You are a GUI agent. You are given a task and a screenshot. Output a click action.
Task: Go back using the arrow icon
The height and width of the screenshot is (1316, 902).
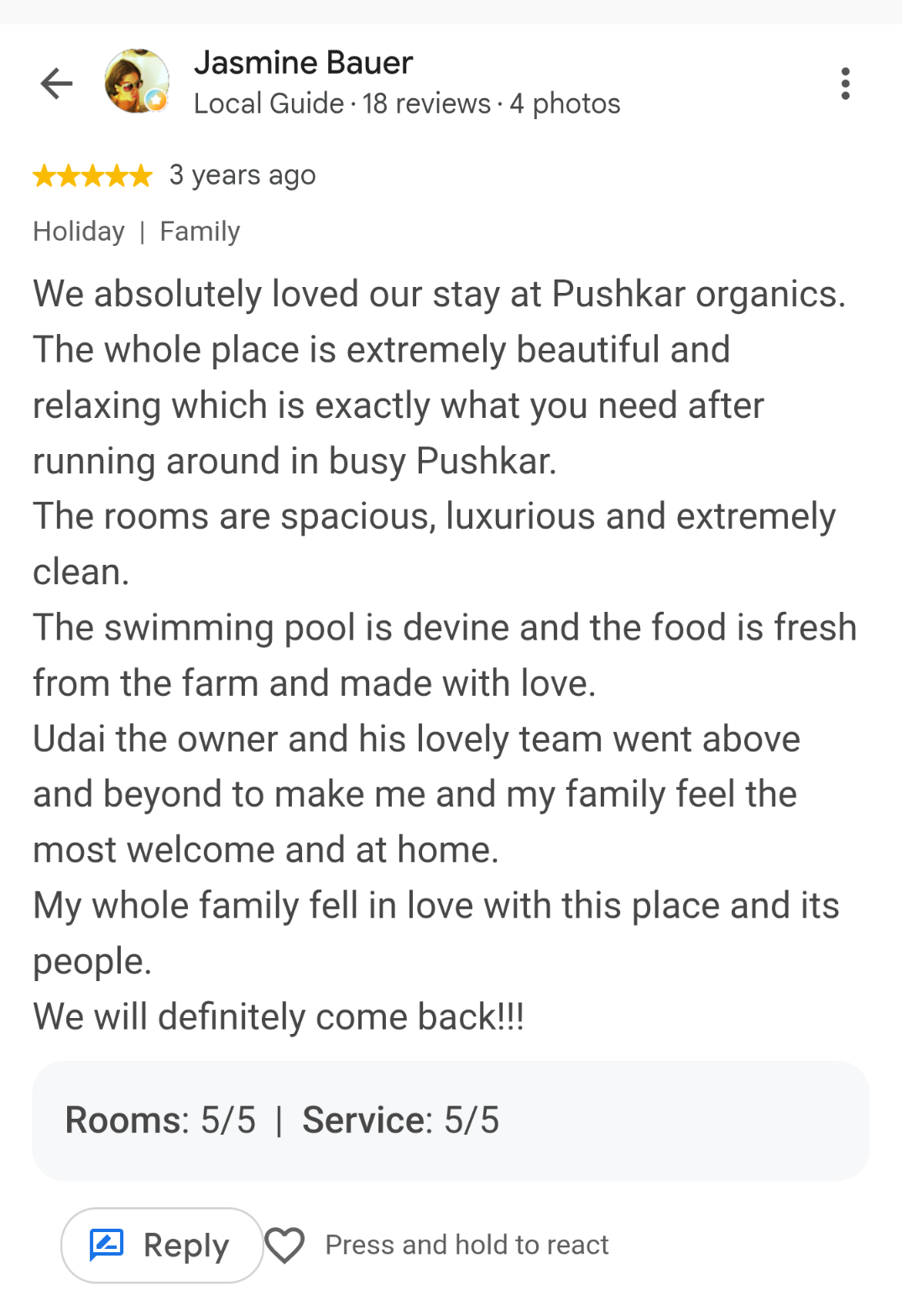(x=57, y=83)
